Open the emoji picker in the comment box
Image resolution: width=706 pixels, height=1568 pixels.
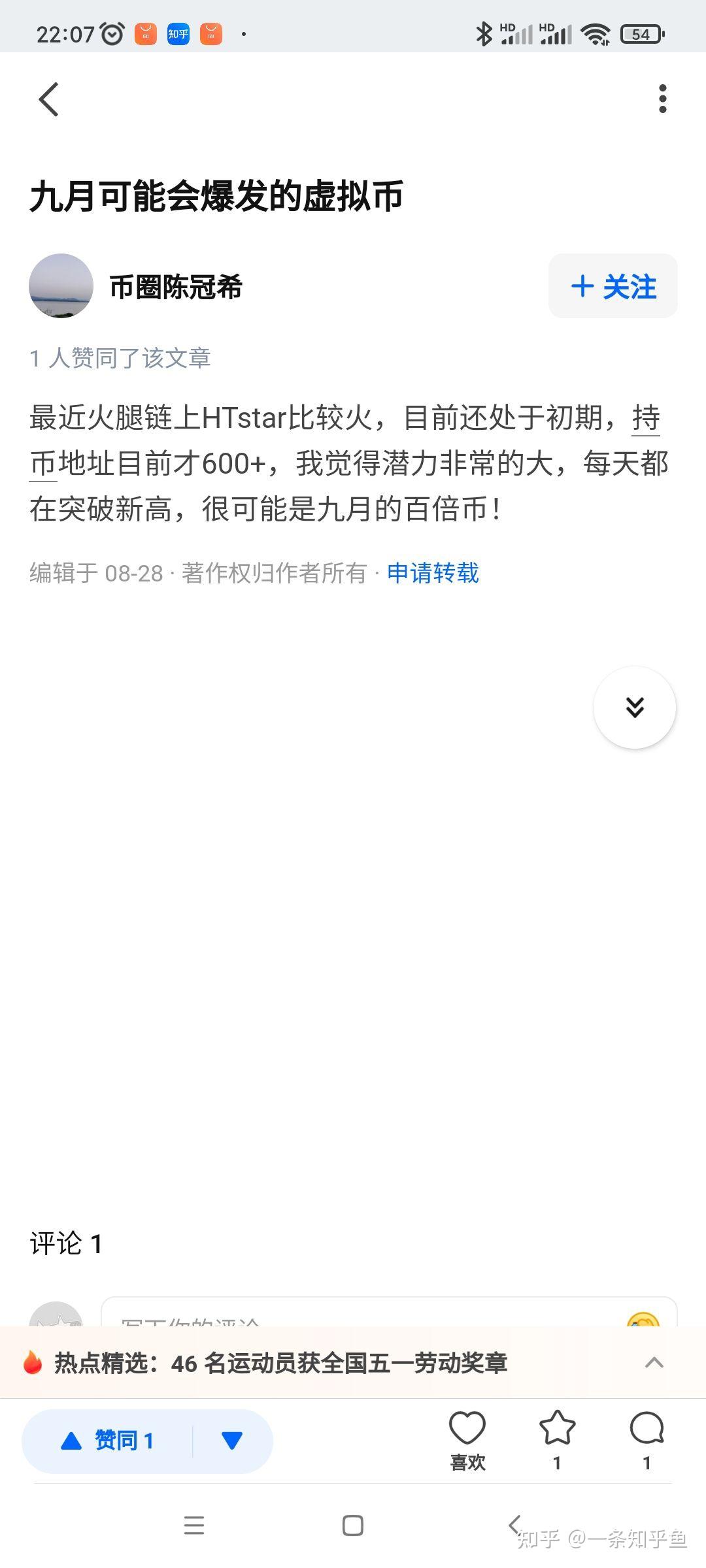click(642, 1321)
